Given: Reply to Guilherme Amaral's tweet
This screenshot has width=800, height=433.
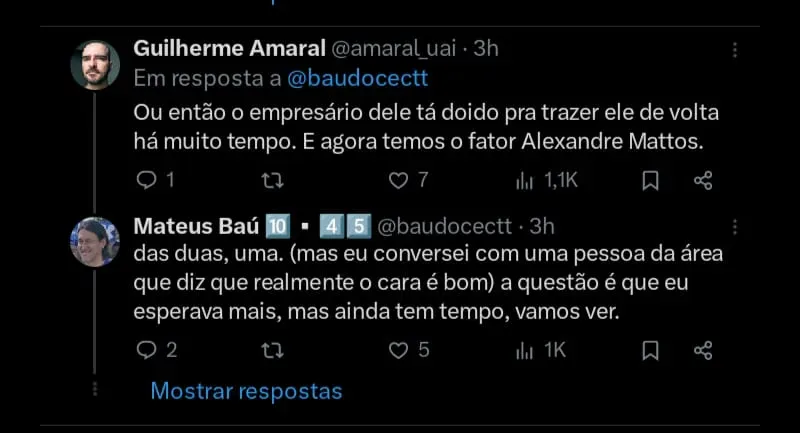Looking at the screenshot, I should point(146,180).
